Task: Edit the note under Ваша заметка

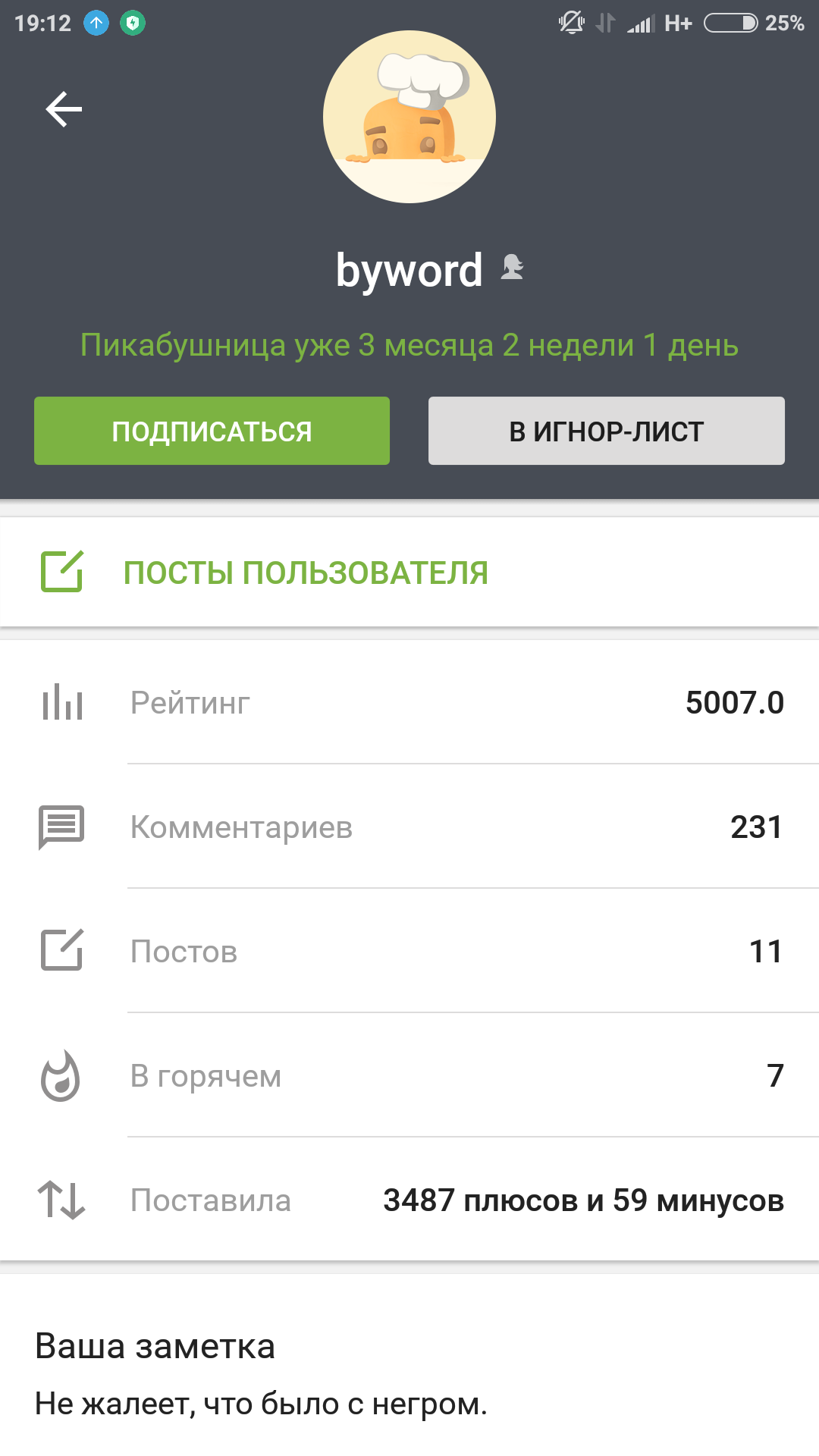Action: [x=261, y=1404]
